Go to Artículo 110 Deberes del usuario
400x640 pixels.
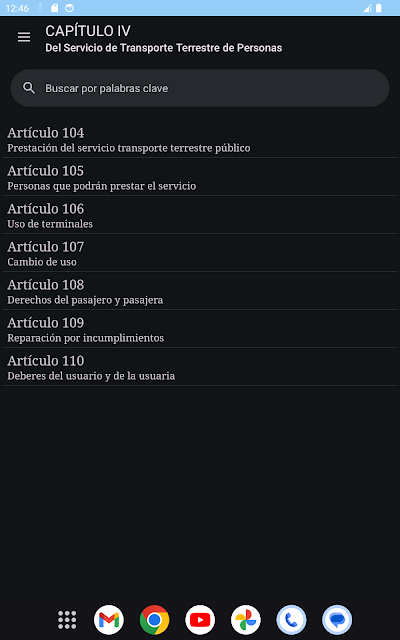coord(200,367)
